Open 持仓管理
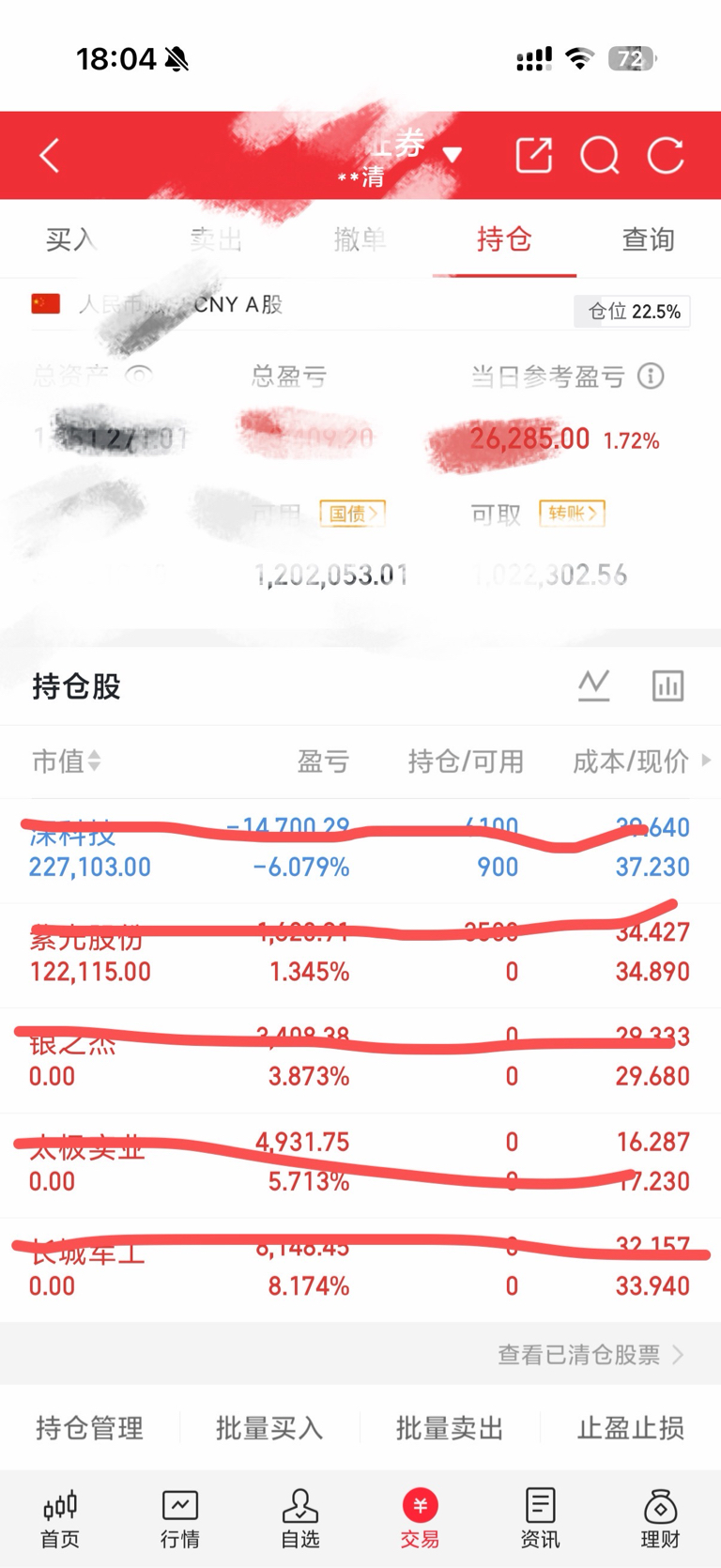The image size is (721, 1568). 90,1428
